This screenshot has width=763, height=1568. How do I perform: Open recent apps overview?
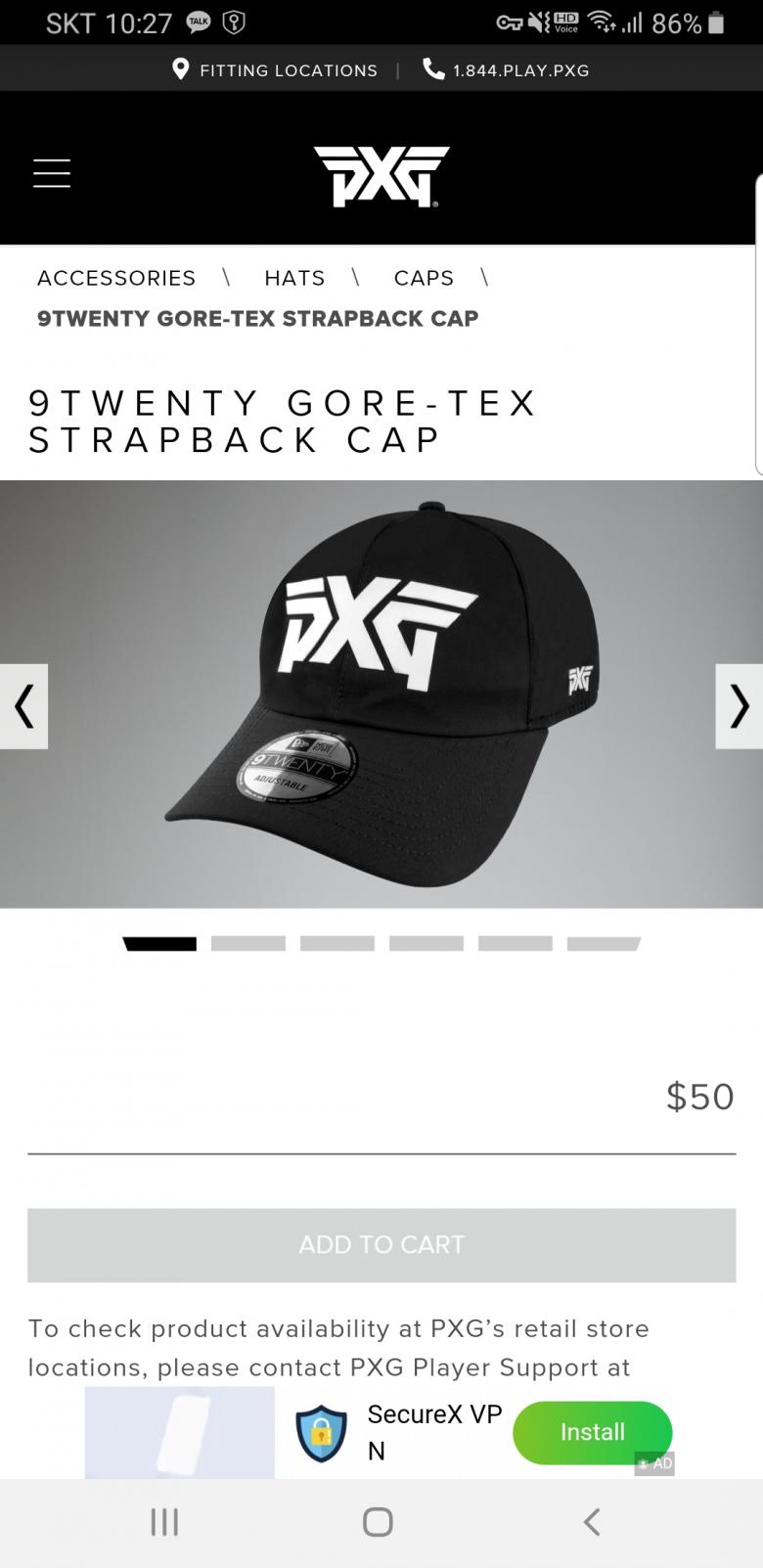point(164,1522)
